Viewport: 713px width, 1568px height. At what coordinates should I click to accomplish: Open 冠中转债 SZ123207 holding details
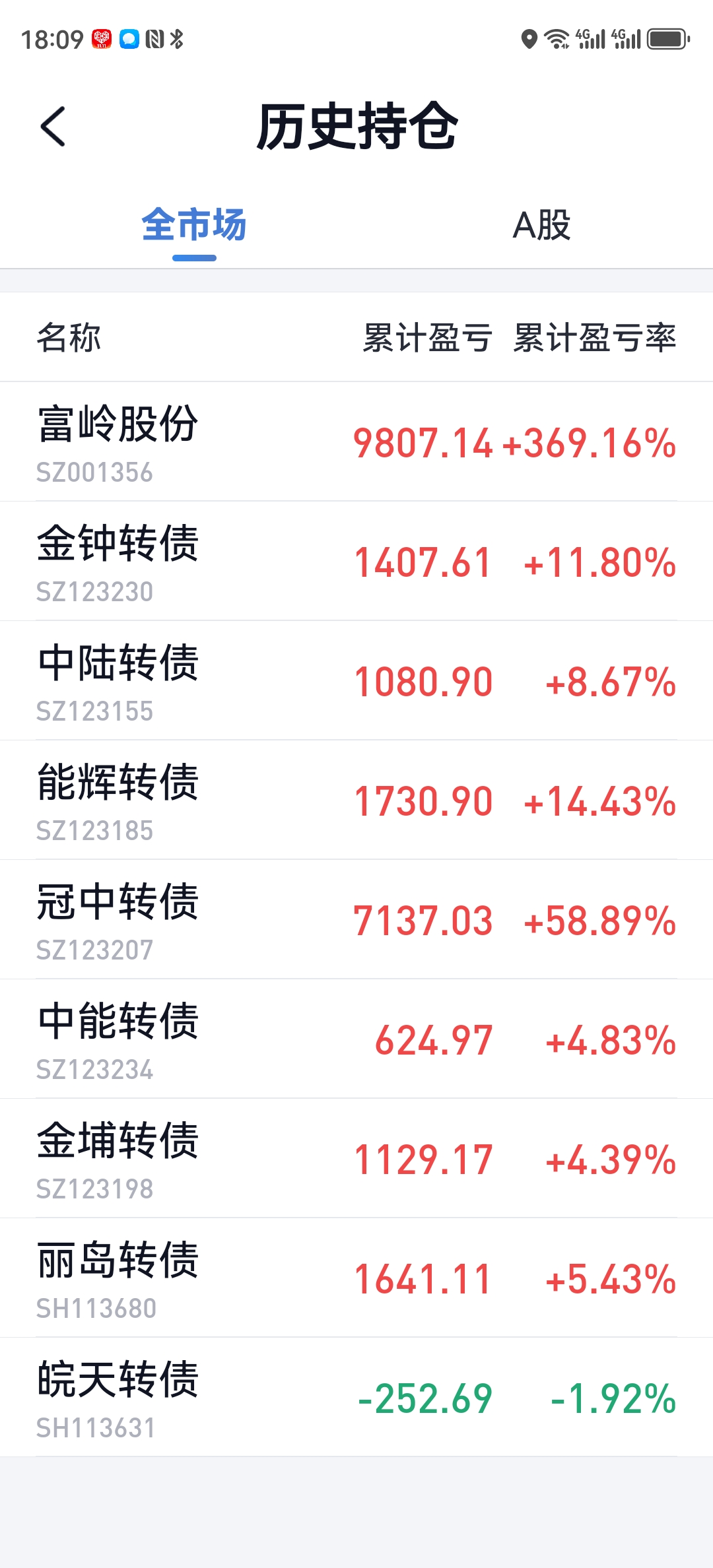point(356,920)
